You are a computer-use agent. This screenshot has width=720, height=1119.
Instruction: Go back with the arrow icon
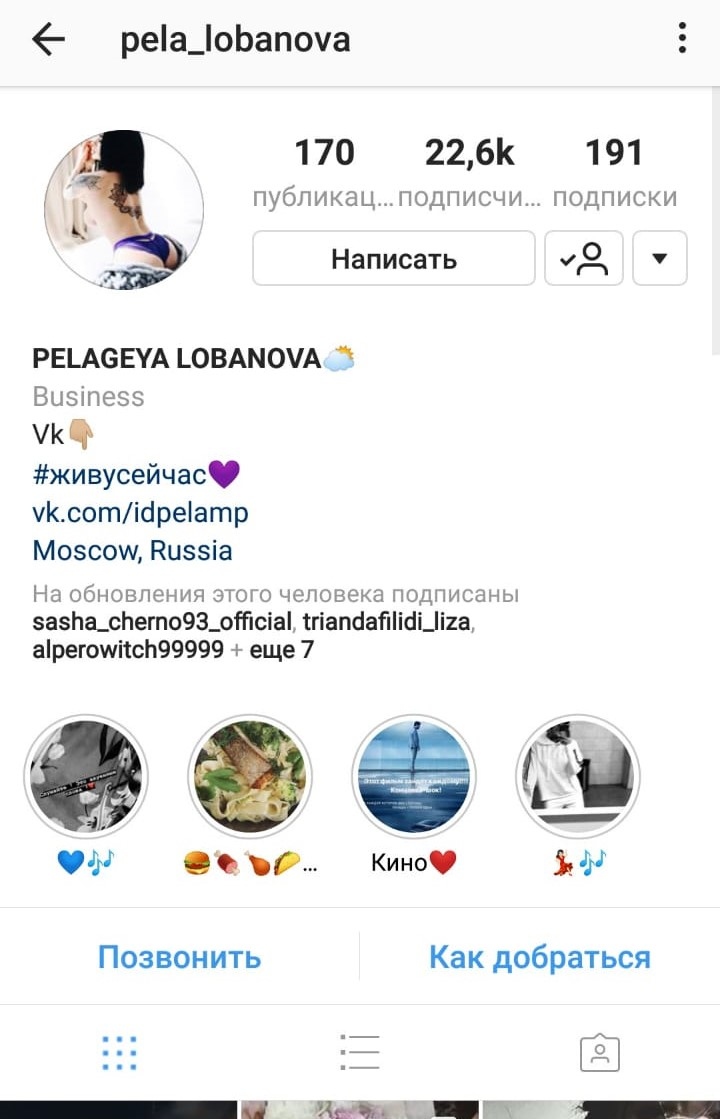click(x=48, y=40)
